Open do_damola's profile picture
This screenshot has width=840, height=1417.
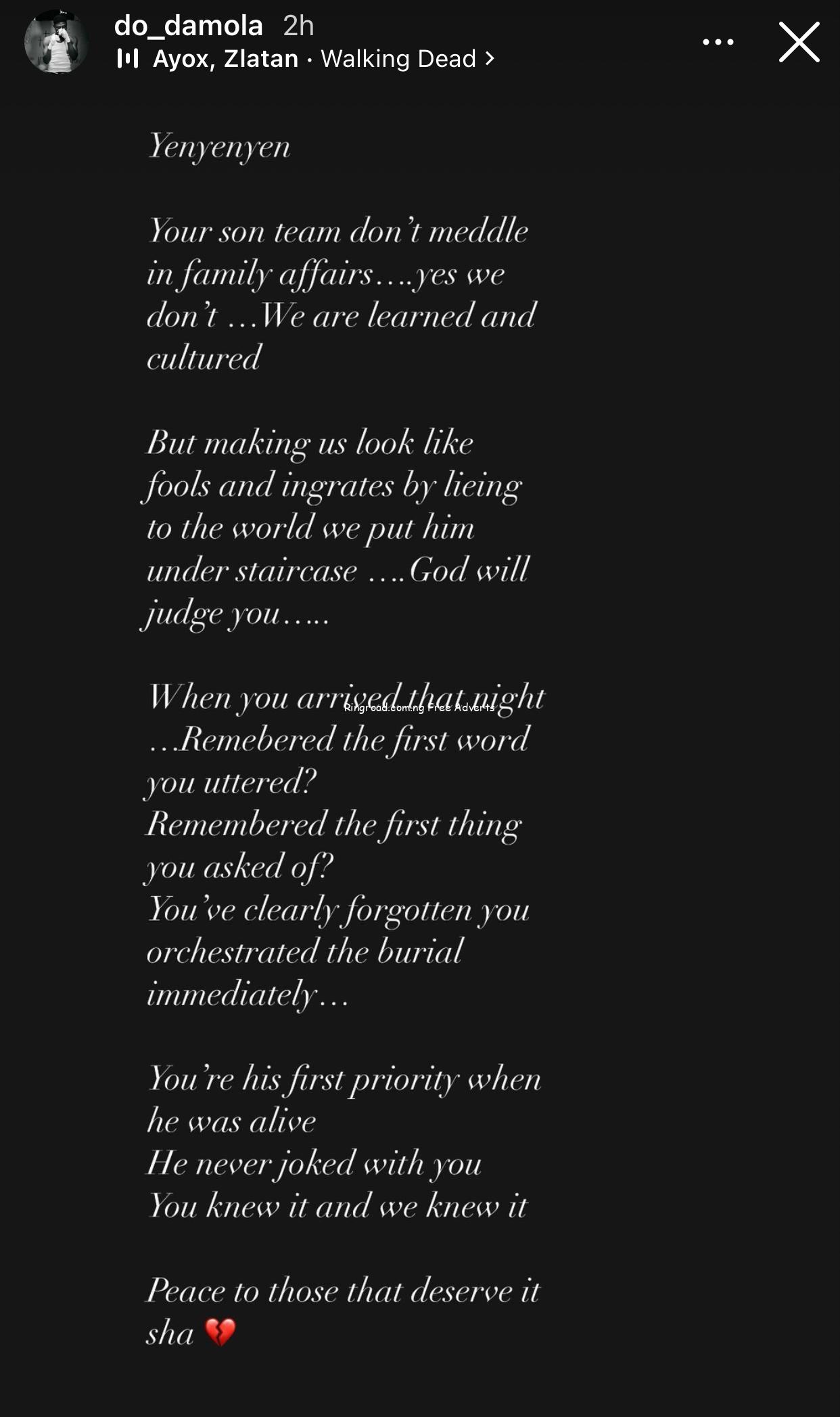coord(57,42)
